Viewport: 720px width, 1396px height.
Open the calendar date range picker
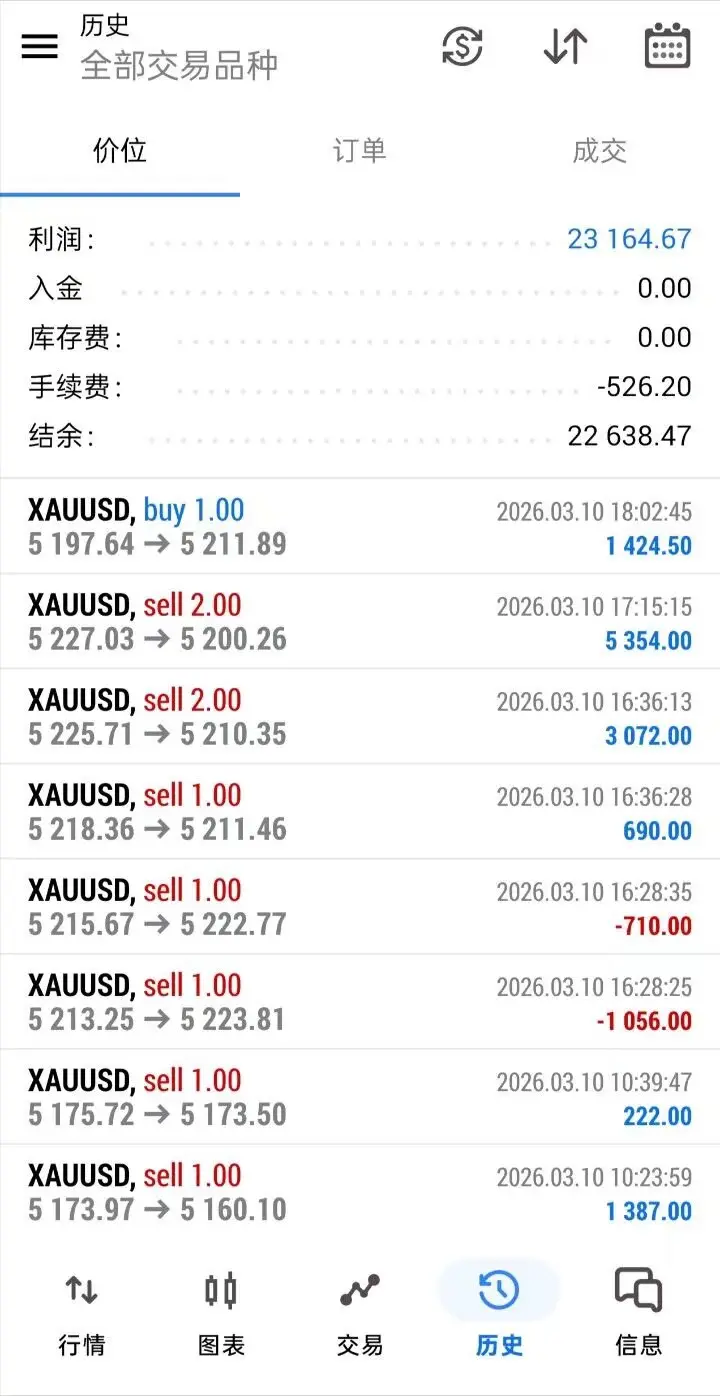point(667,47)
